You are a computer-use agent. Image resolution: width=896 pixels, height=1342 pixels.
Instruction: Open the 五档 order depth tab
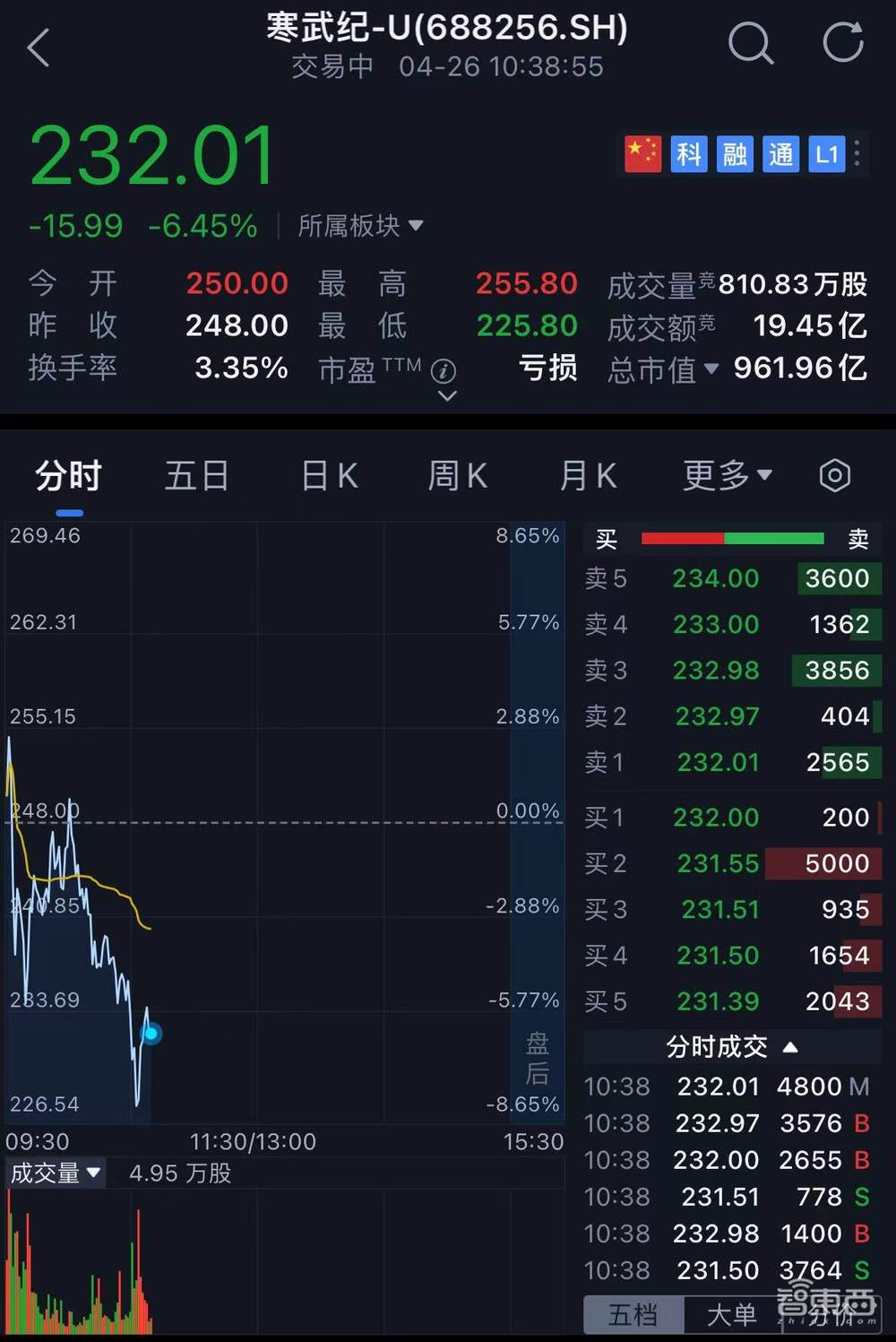tap(633, 1314)
